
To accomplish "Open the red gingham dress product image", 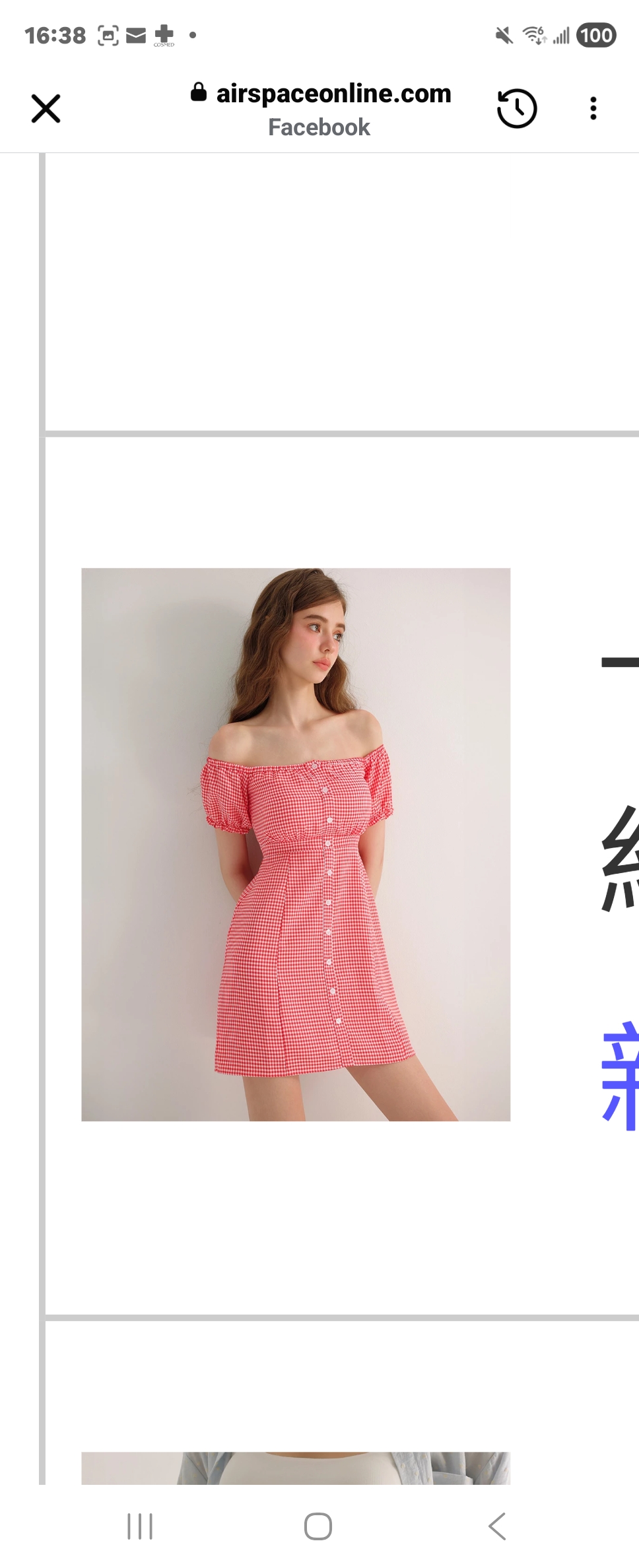I will pyautogui.click(x=296, y=844).
